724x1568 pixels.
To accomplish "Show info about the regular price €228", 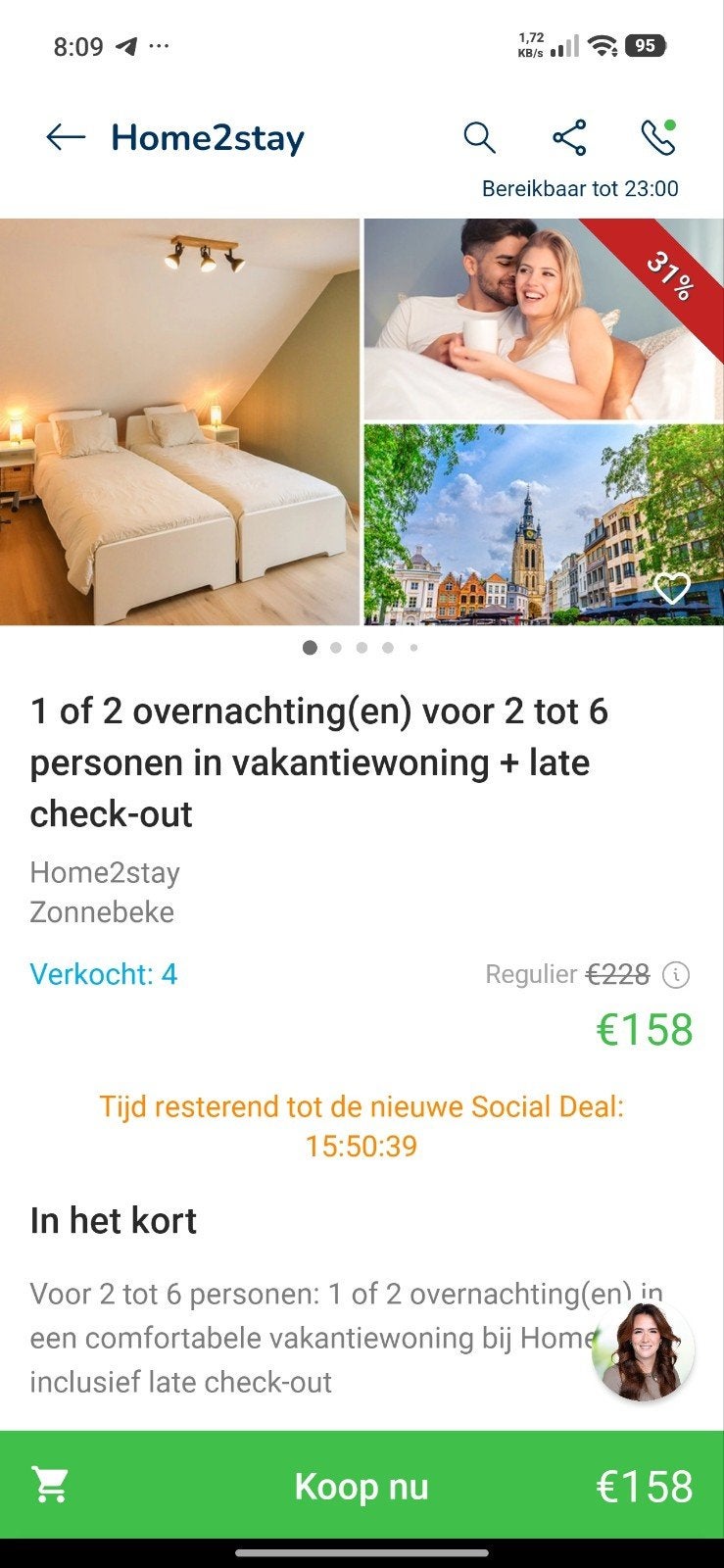I will (676, 975).
